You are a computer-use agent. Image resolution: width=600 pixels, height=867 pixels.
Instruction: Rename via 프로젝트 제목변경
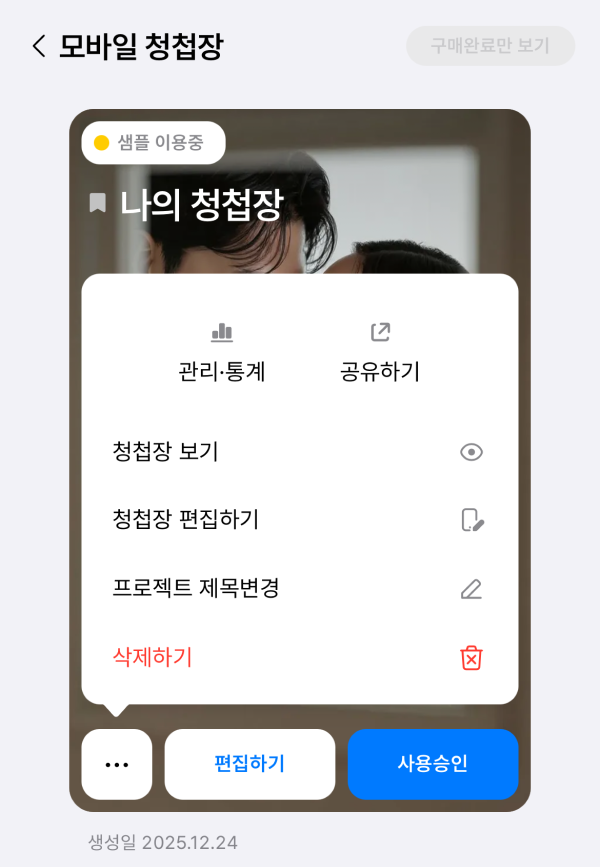pyautogui.click(x=299, y=588)
